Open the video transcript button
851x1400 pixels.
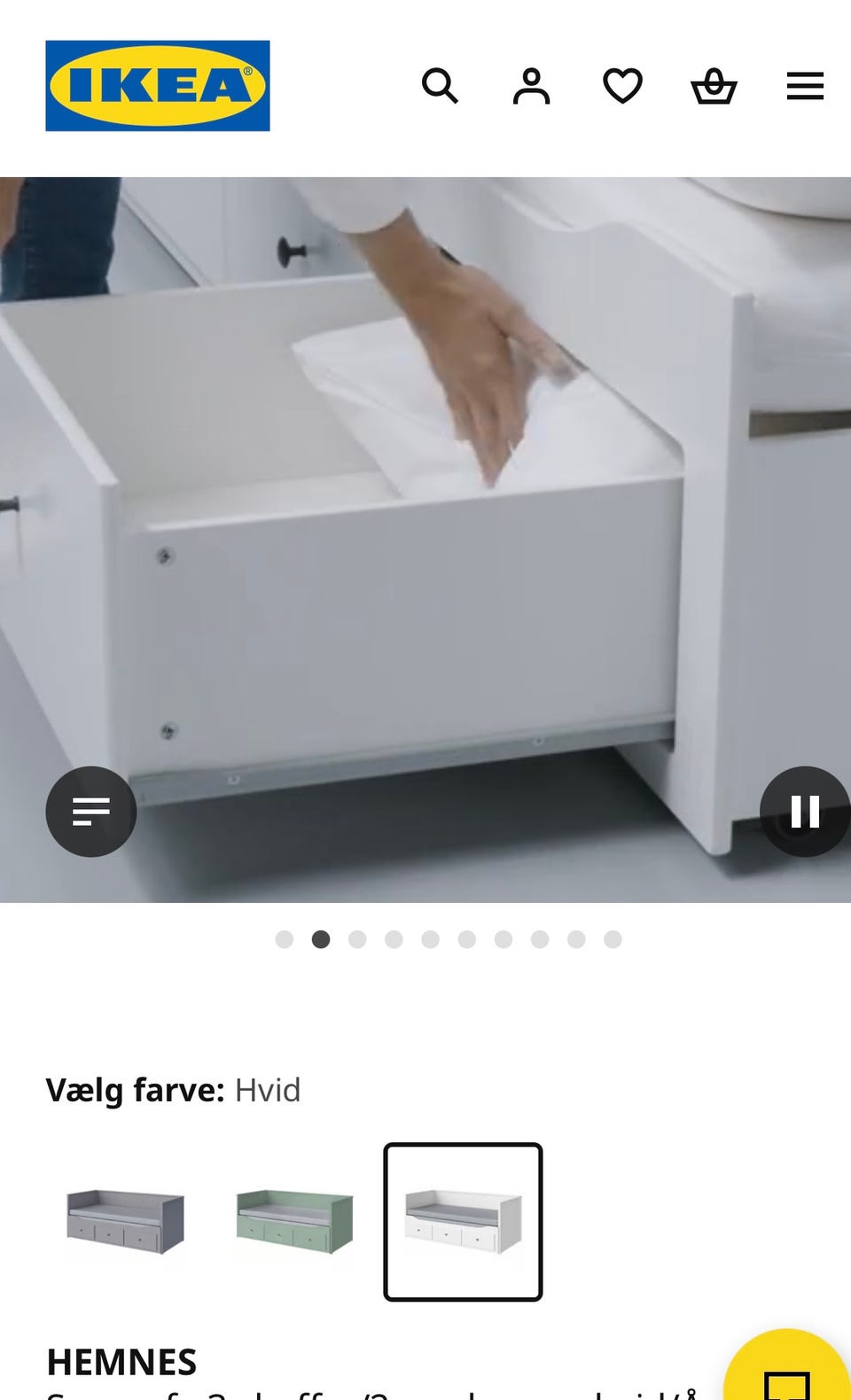click(x=91, y=811)
